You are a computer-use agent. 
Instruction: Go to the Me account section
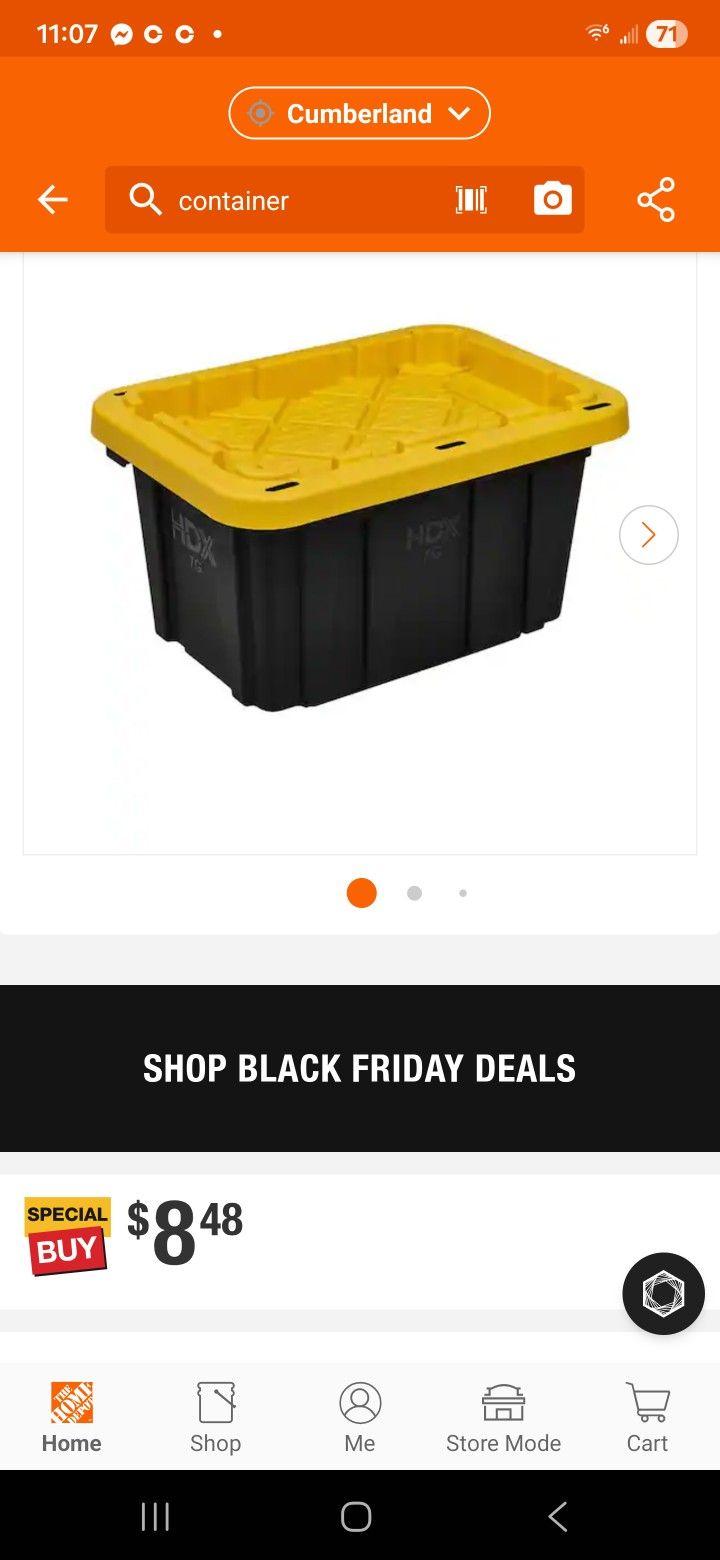pyautogui.click(x=358, y=1415)
